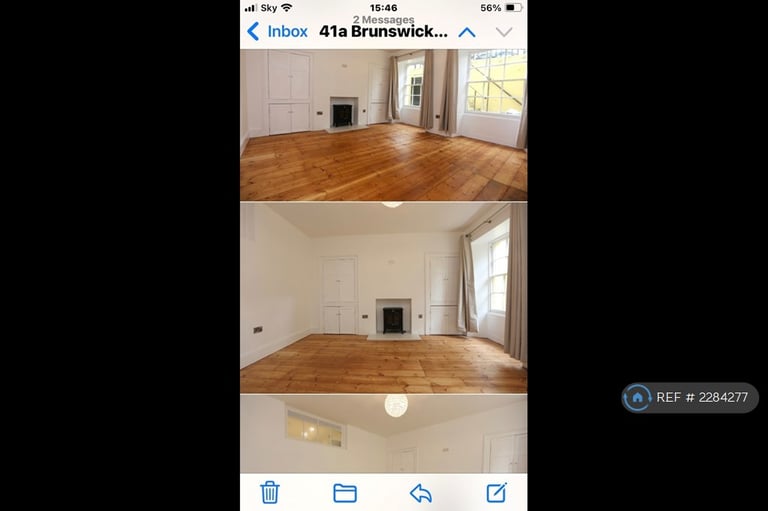Screen dimensions: 768x511
Task: Compose a new email
Action: tap(497, 492)
